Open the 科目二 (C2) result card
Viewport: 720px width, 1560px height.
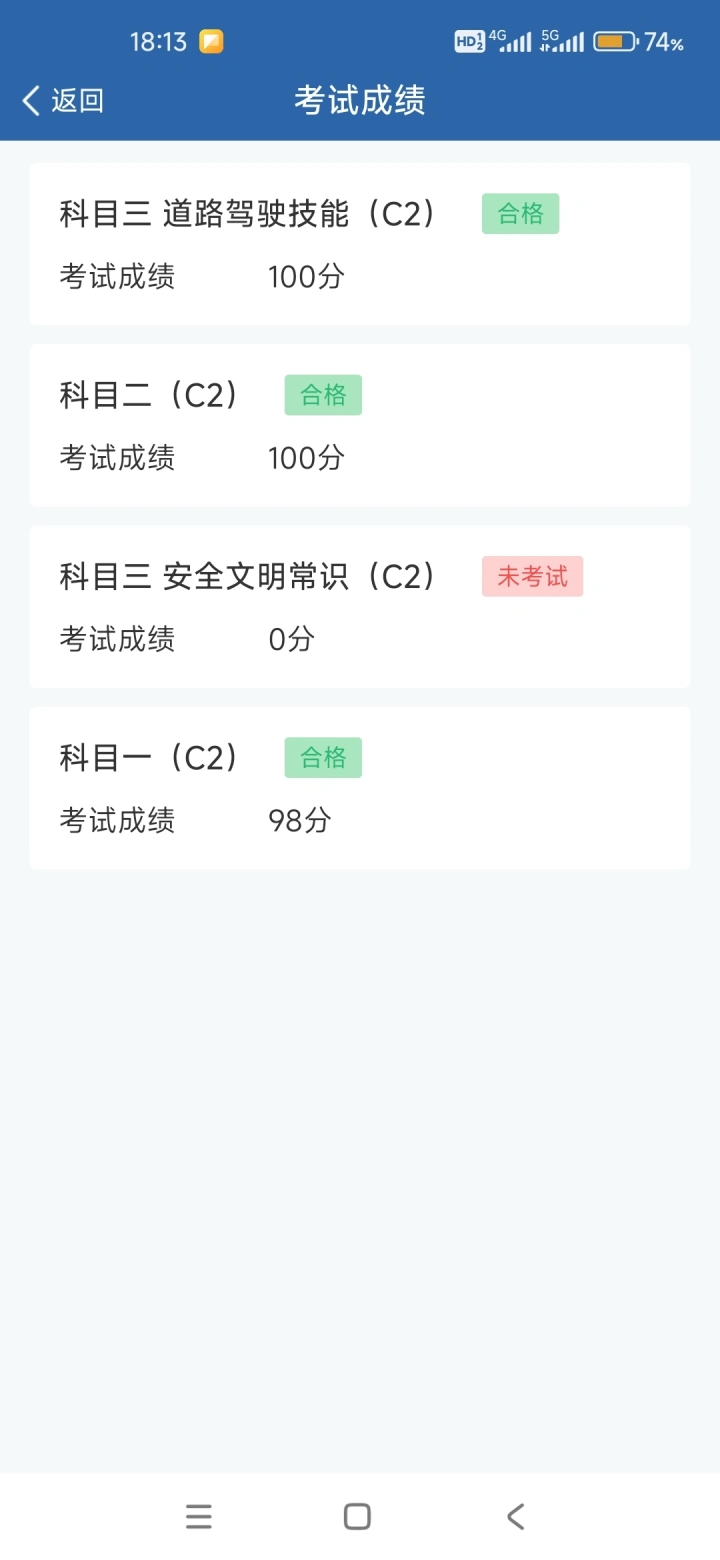(x=360, y=425)
